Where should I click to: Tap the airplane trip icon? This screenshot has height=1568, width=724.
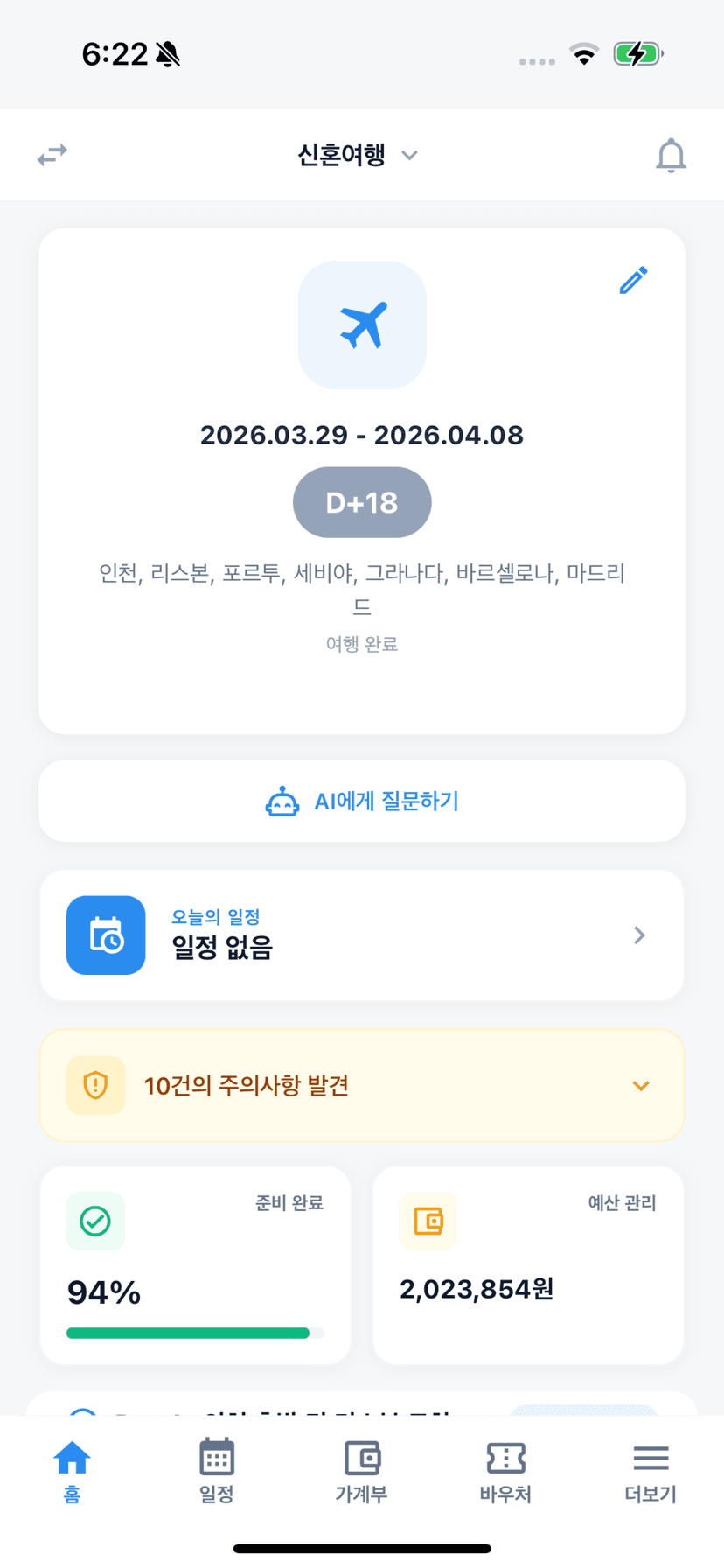click(x=362, y=325)
